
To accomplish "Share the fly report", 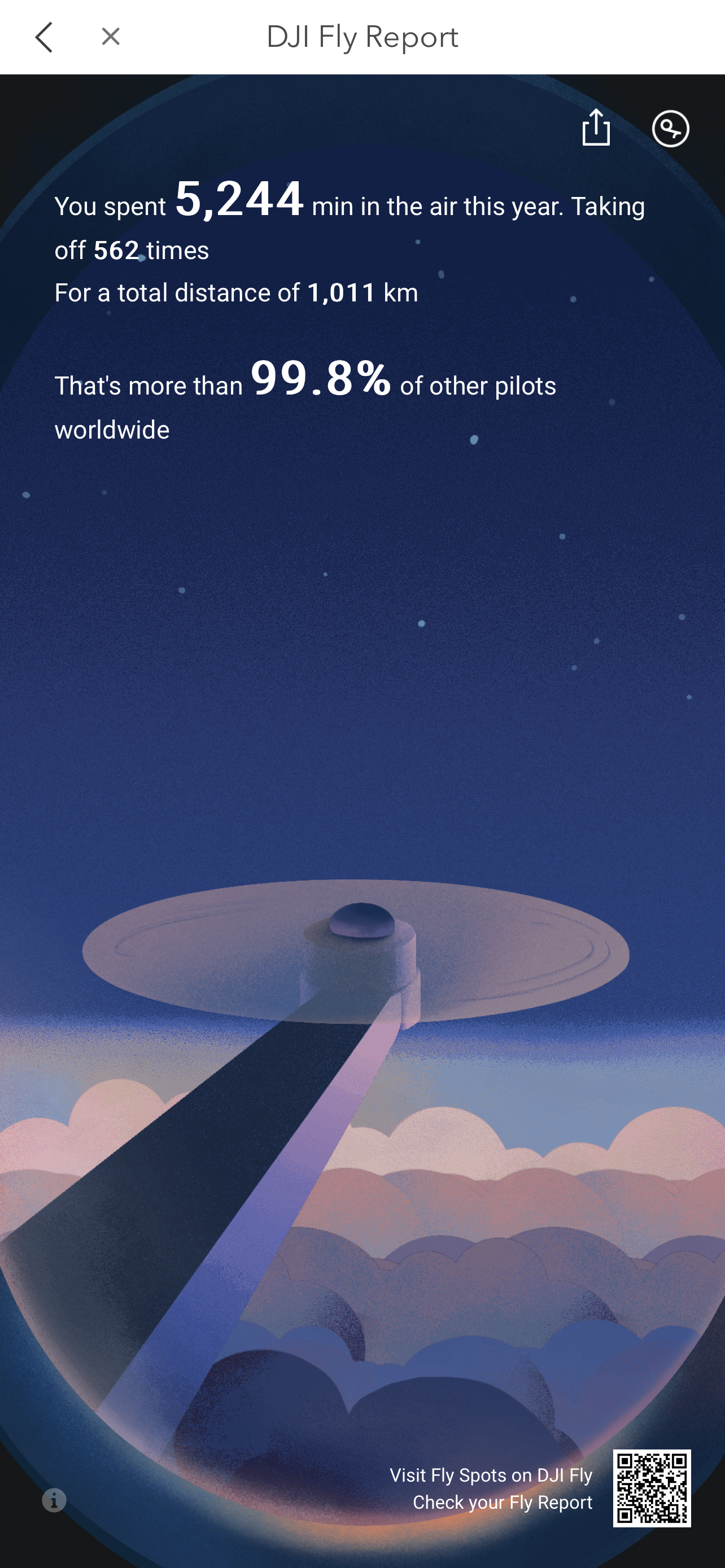I will click(595, 128).
